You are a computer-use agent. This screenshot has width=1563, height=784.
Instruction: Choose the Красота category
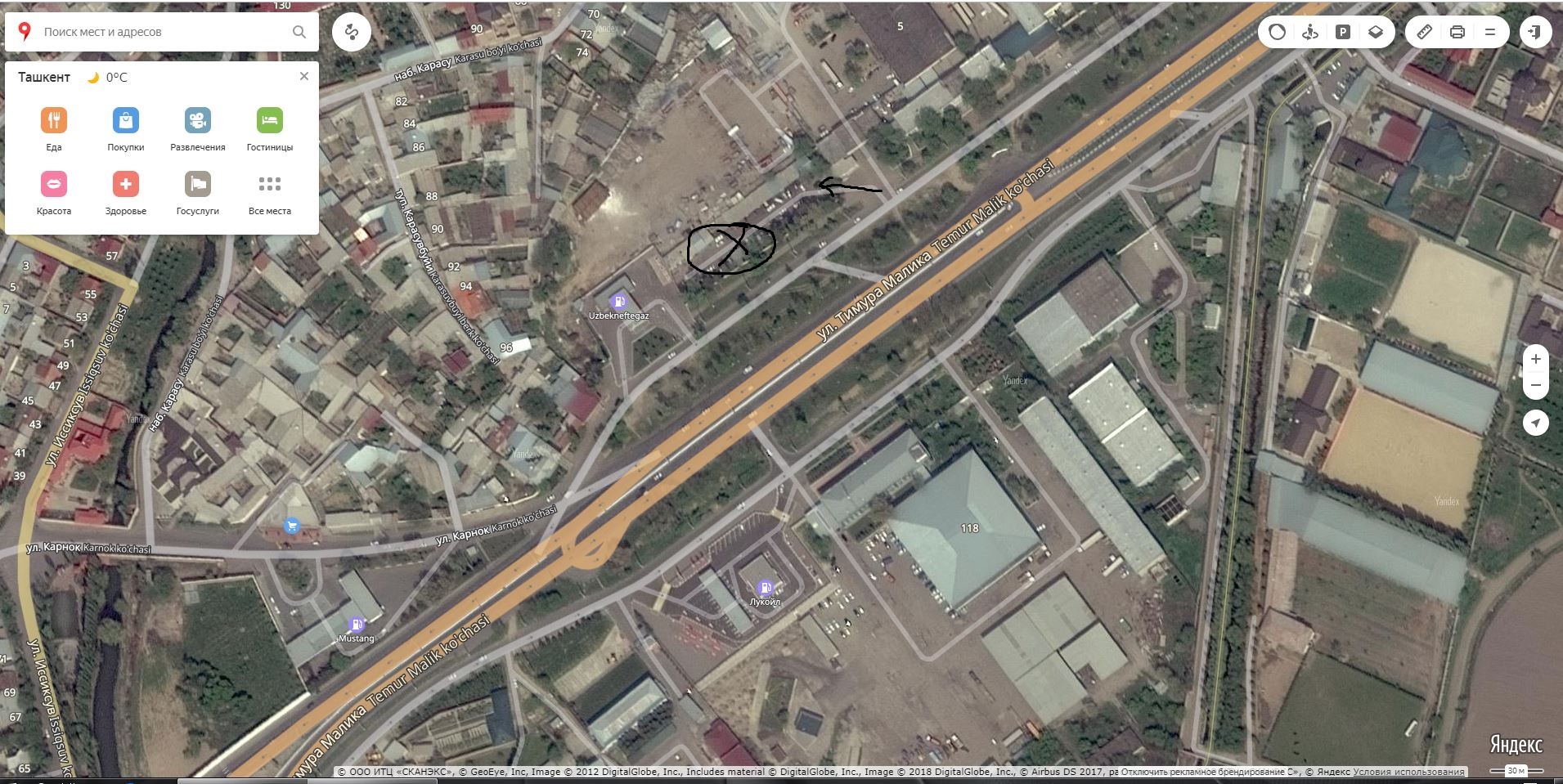[x=54, y=185]
